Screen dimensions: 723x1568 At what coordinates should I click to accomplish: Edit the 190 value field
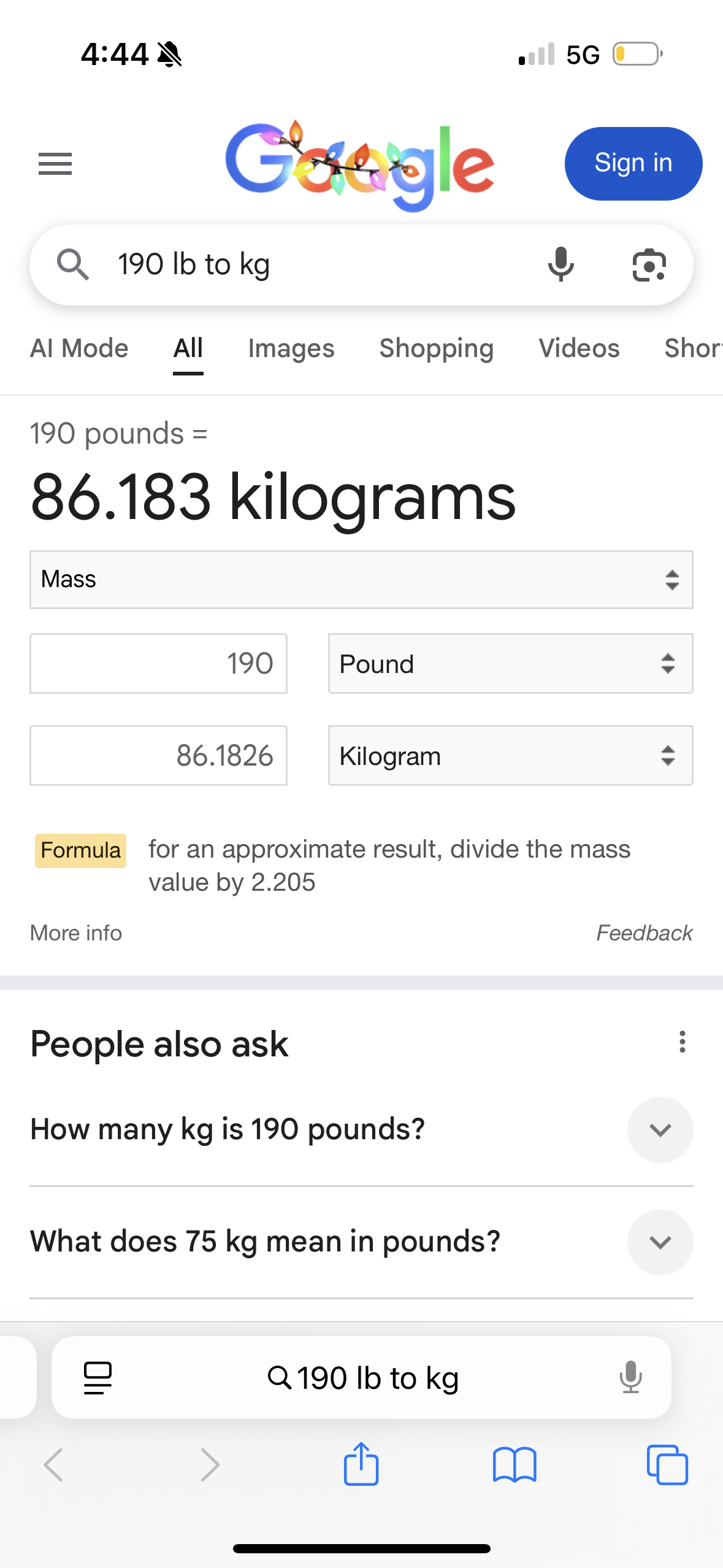[158, 664]
